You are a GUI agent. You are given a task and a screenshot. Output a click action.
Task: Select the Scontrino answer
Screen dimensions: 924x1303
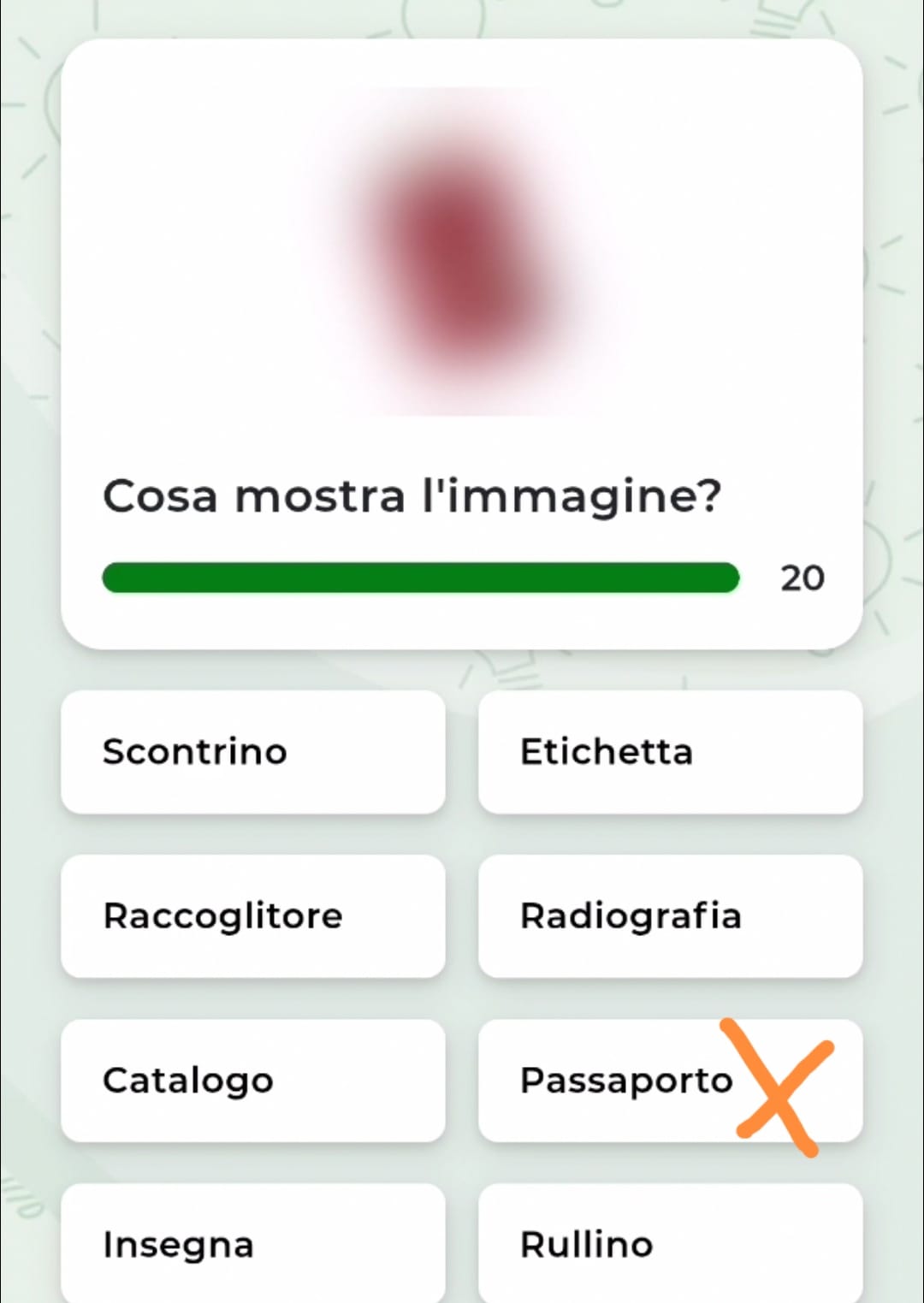253,751
